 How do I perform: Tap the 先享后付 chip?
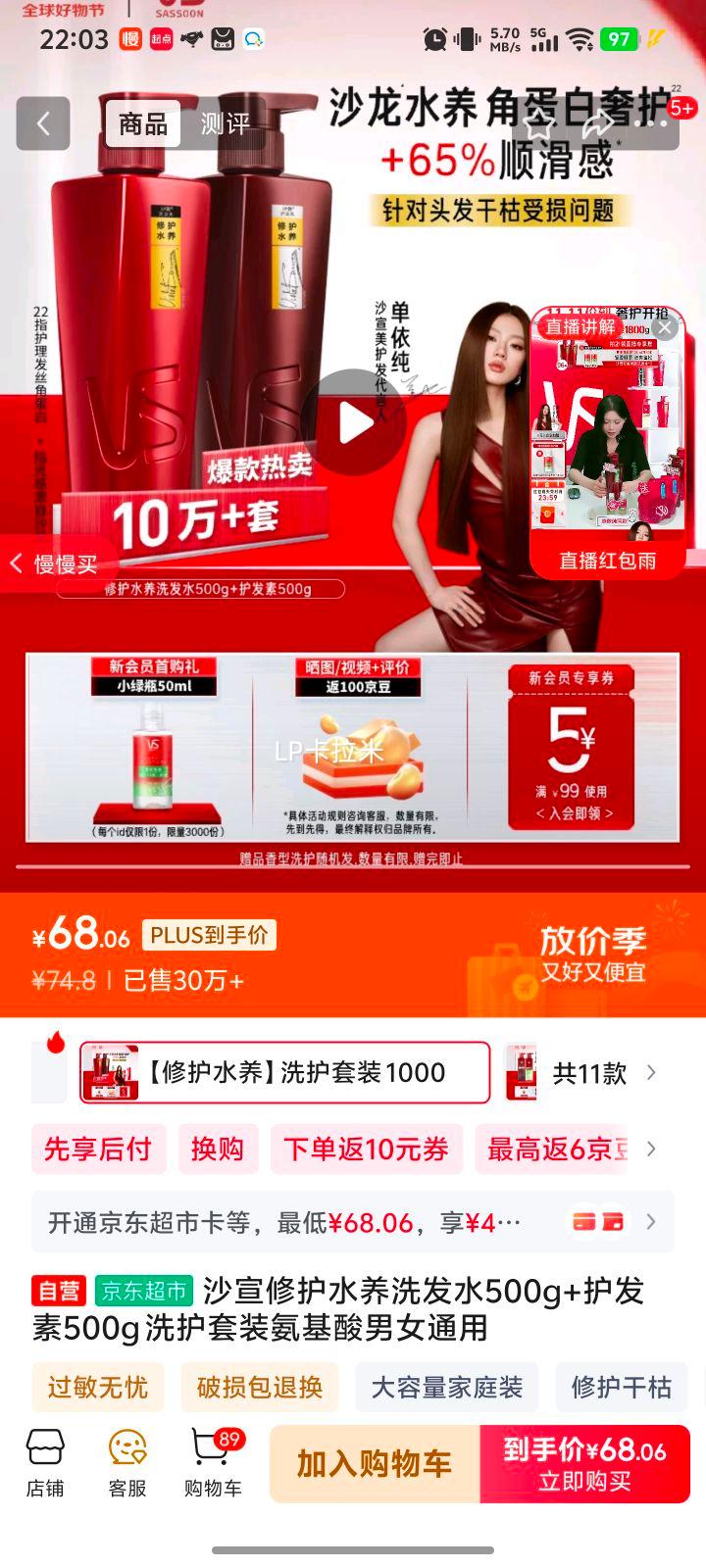(x=97, y=1149)
